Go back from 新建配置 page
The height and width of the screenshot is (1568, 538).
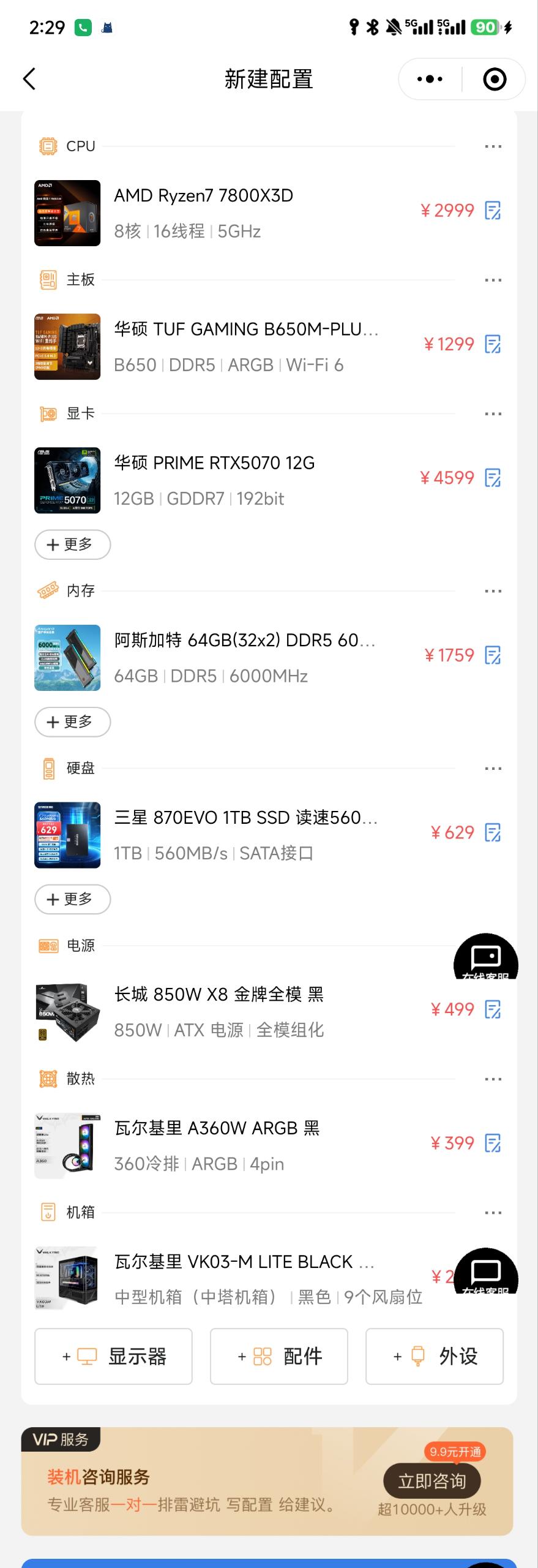29,79
